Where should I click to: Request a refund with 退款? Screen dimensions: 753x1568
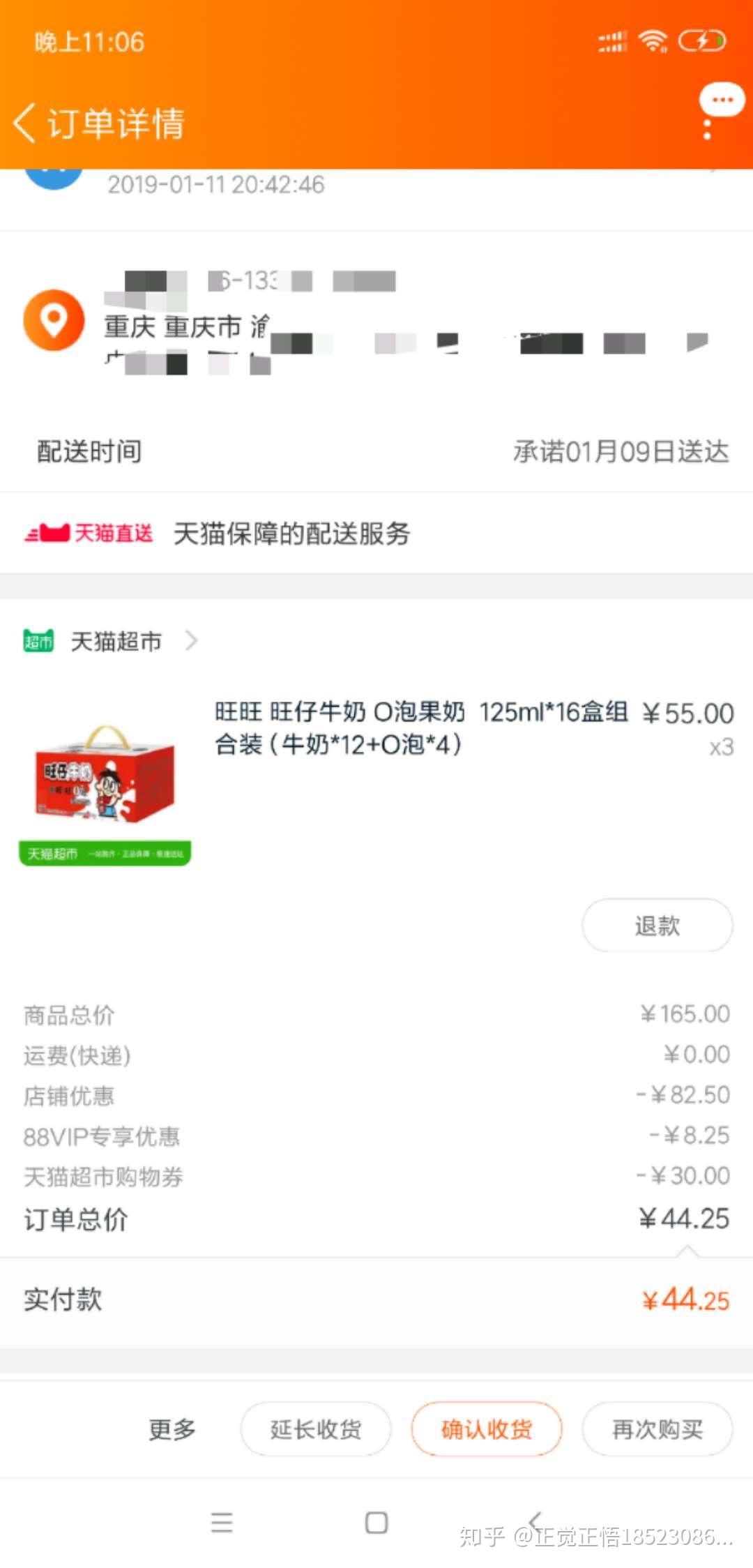click(x=657, y=926)
